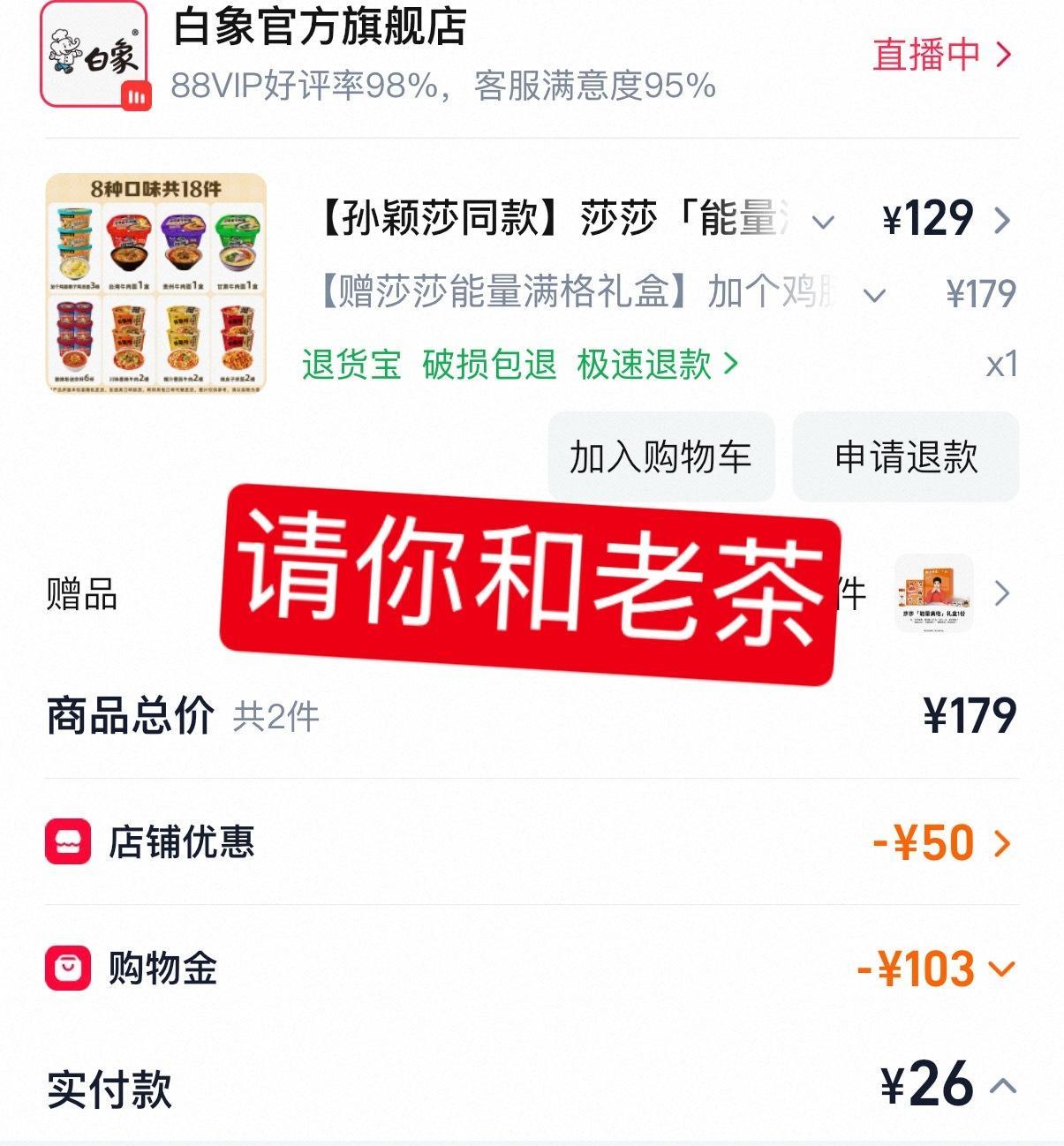Expand the 购物金 details chevron
Image resolution: width=1064 pixels, height=1146 pixels.
tap(1002, 969)
